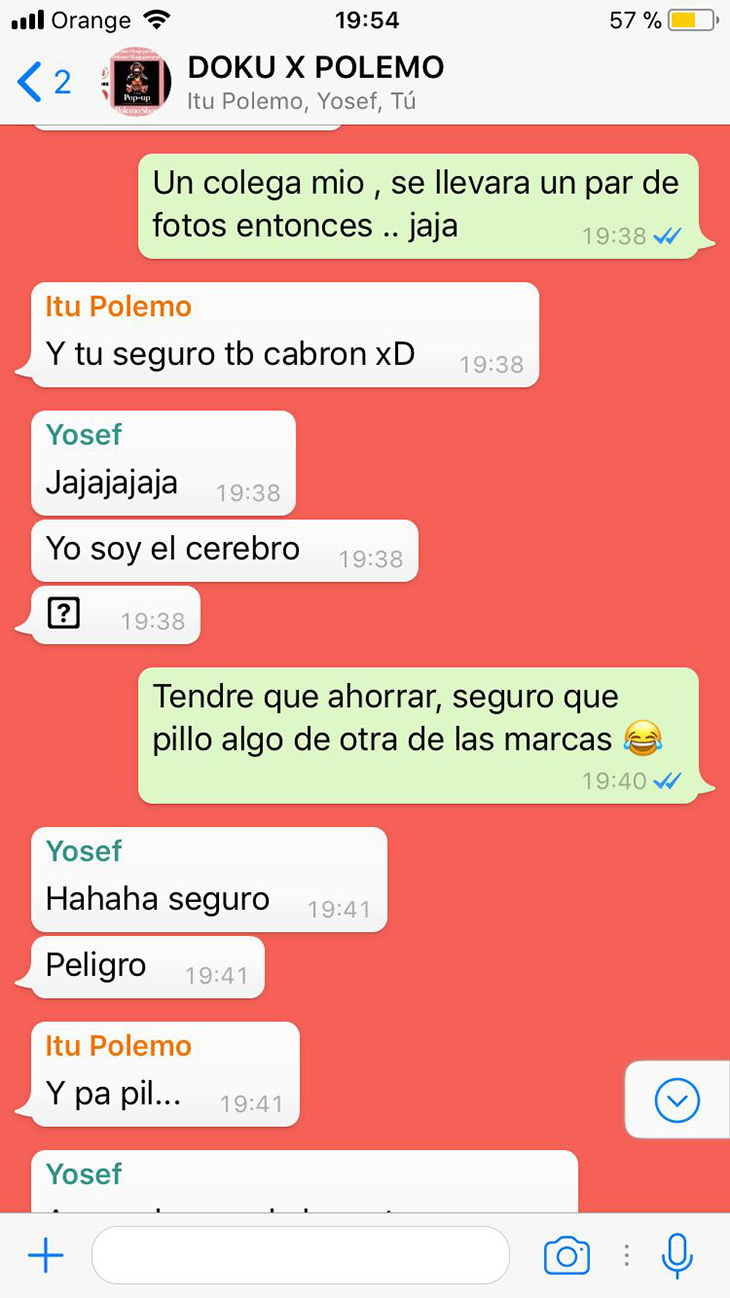Image resolution: width=730 pixels, height=1298 pixels.
Task: Open DOKU X POLEMO group info
Action: pyautogui.click(x=315, y=82)
